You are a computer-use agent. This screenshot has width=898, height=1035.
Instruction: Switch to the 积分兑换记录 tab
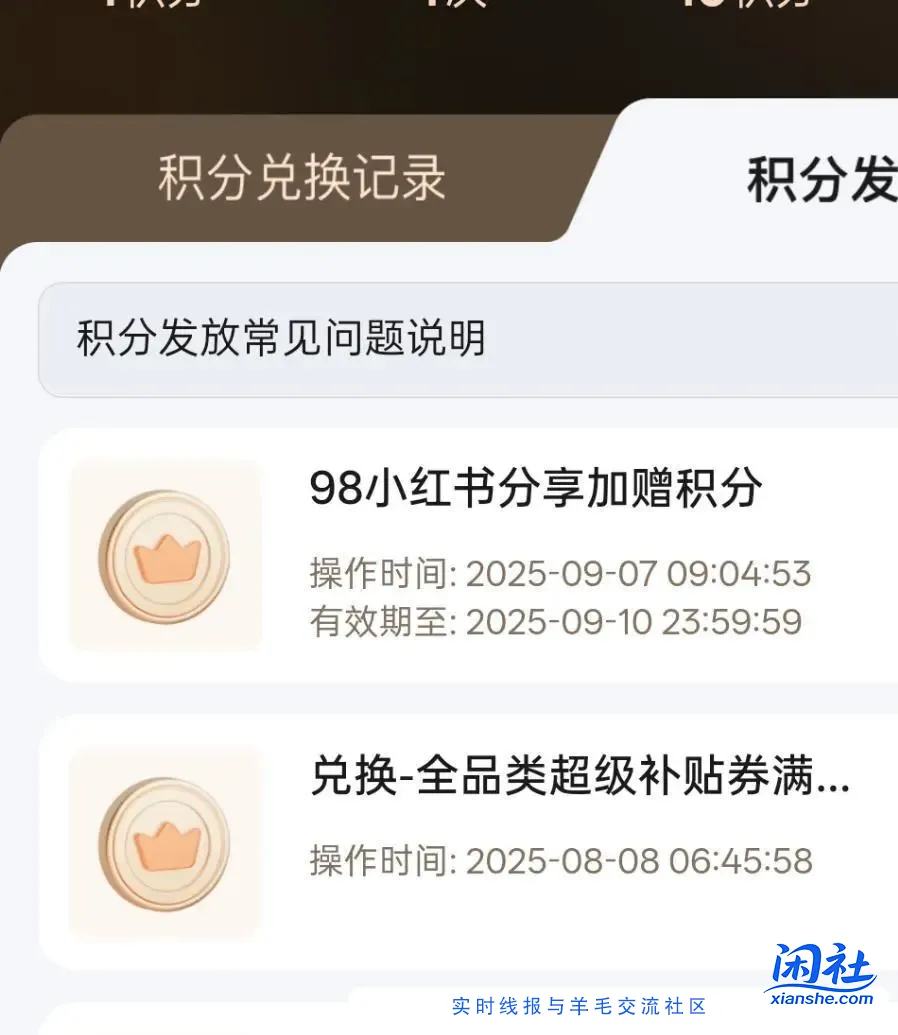pos(301,179)
